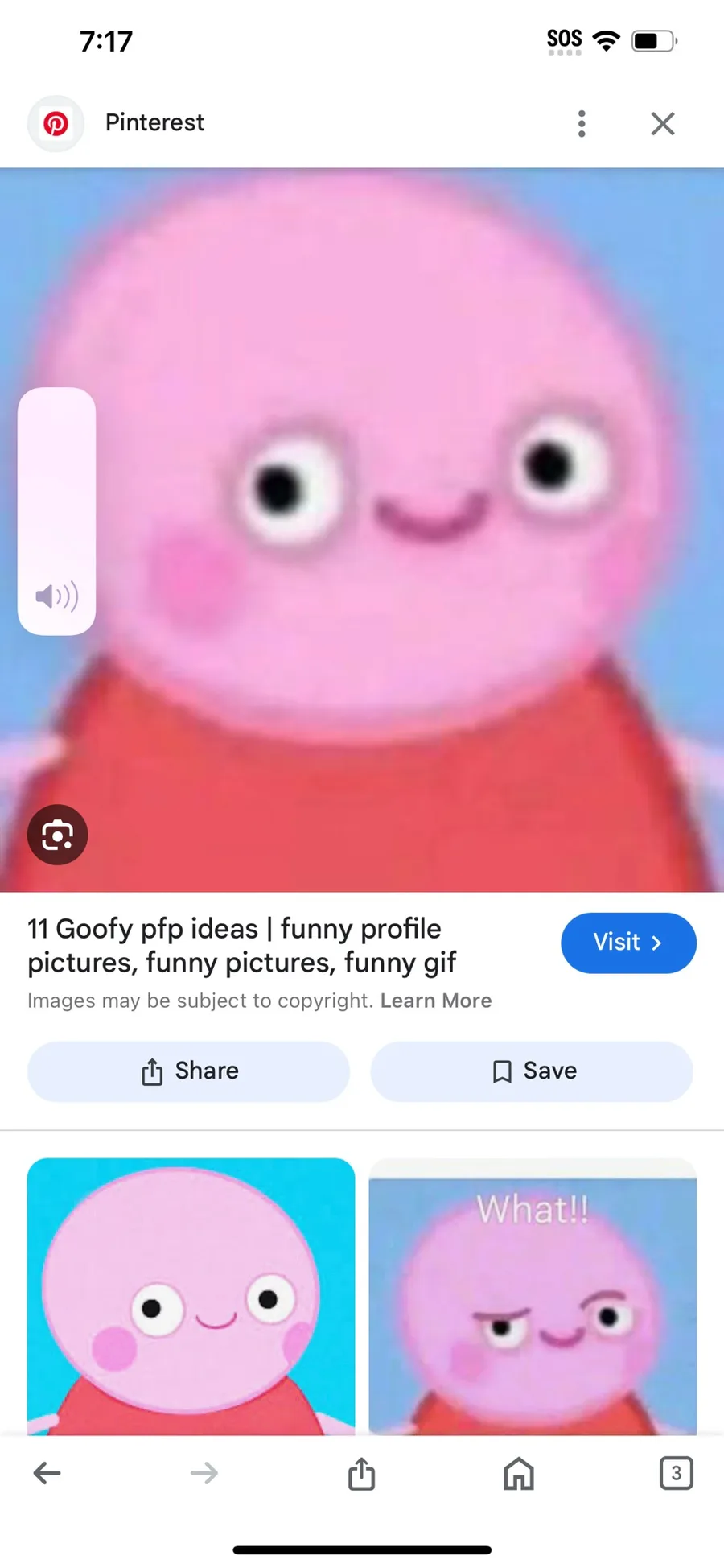Viewport: 724px width, 1568px height.
Task: Visit the Pinterest page
Action: coord(627,943)
